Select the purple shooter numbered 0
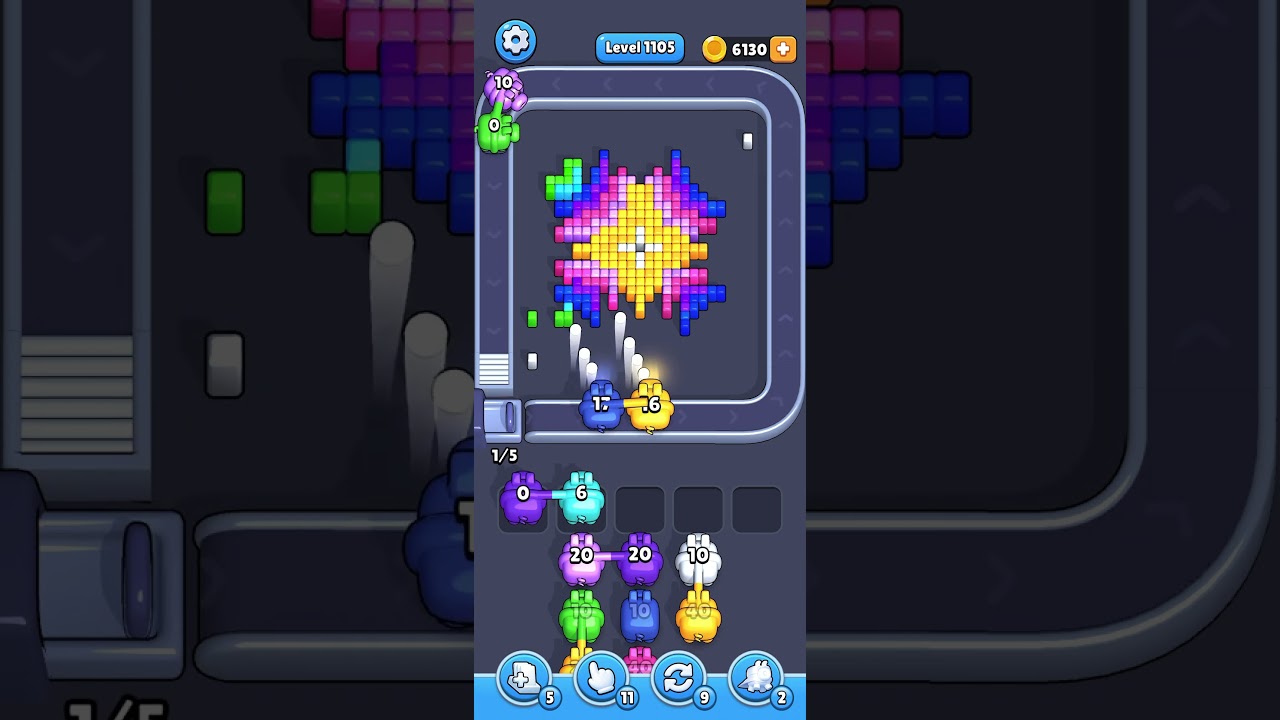Viewport: 1280px width, 720px height. [522, 499]
